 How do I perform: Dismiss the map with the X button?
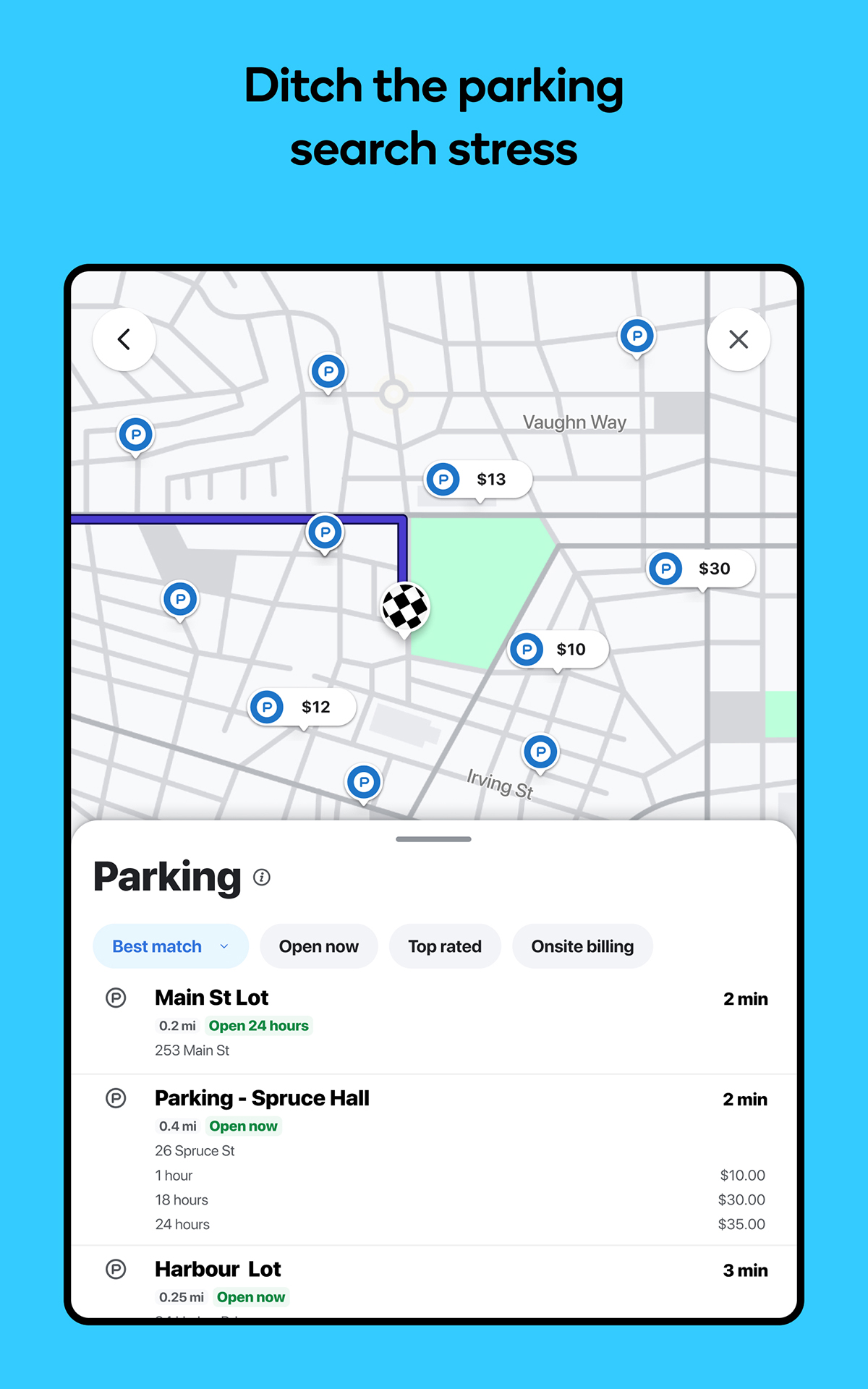739,339
